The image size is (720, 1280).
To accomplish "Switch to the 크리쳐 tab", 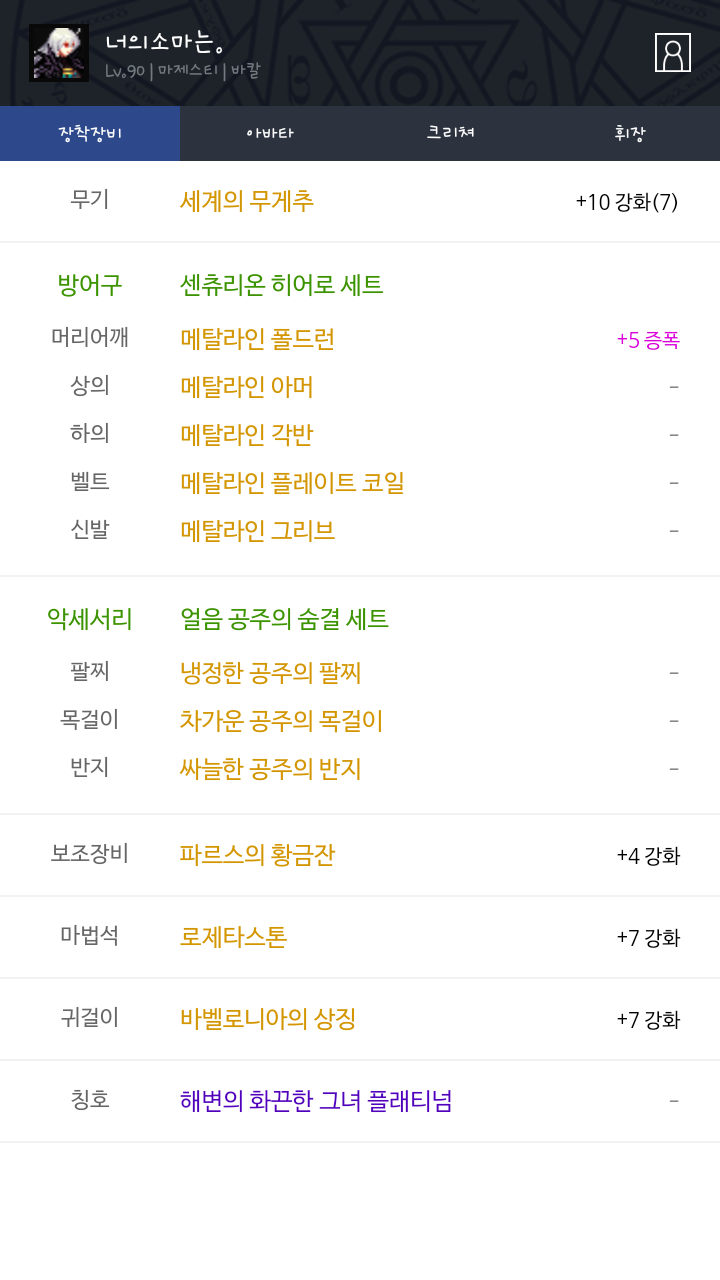I will pyautogui.click(x=450, y=133).
